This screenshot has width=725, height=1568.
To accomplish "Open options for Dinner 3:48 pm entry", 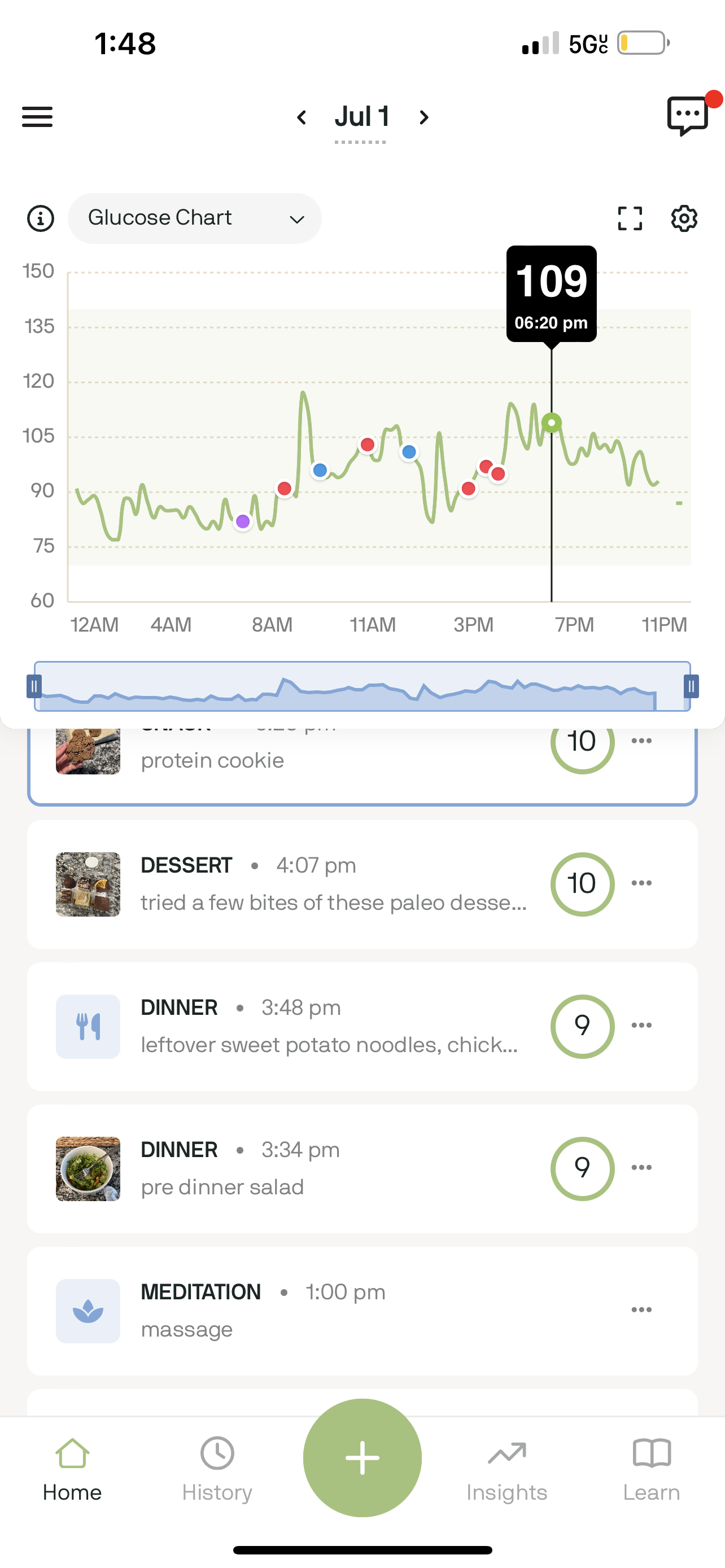I will click(641, 1025).
